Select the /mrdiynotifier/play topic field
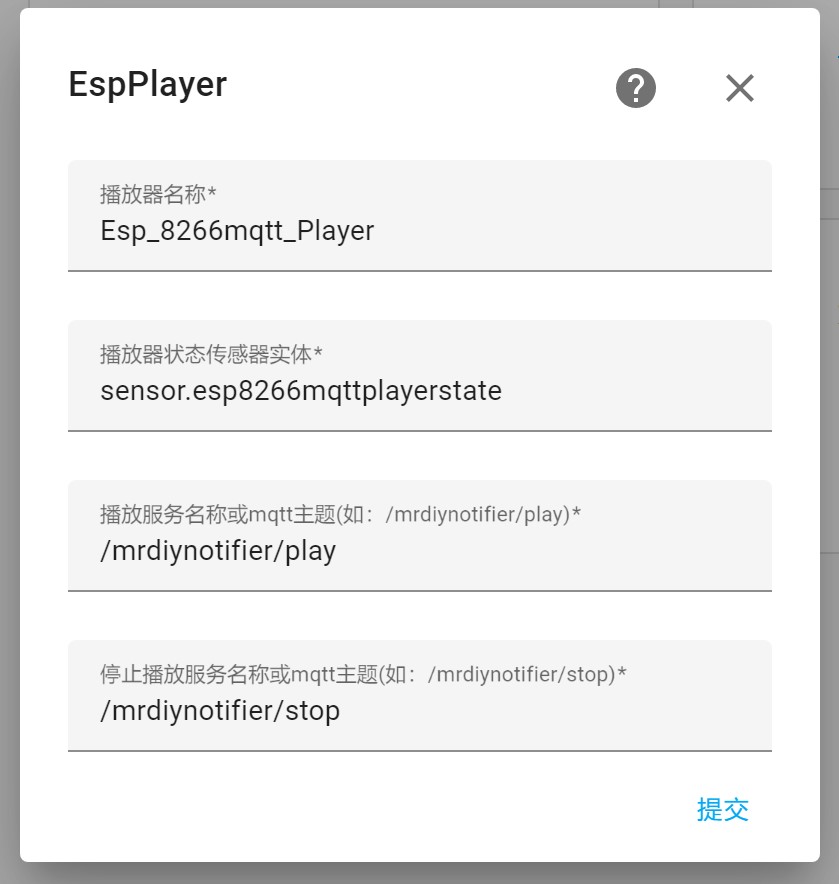 (x=419, y=550)
